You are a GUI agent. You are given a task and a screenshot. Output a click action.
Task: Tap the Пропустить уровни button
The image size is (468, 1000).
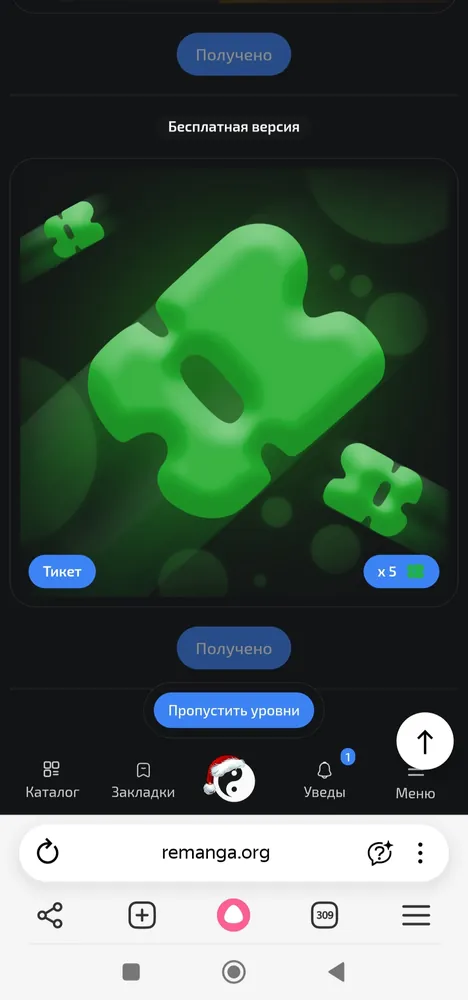point(233,710)
